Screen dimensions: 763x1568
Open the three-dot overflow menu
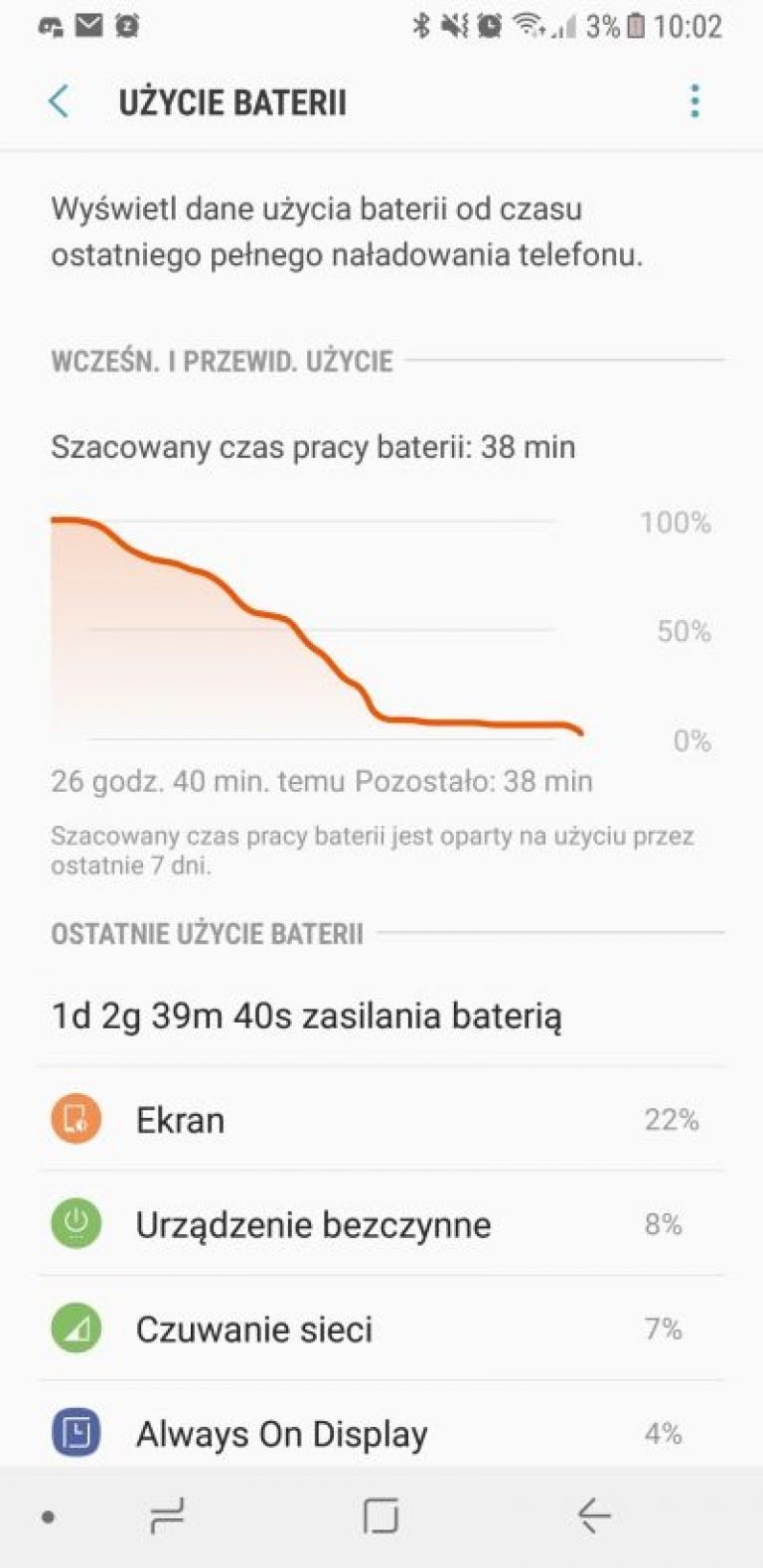click(694, 101)
